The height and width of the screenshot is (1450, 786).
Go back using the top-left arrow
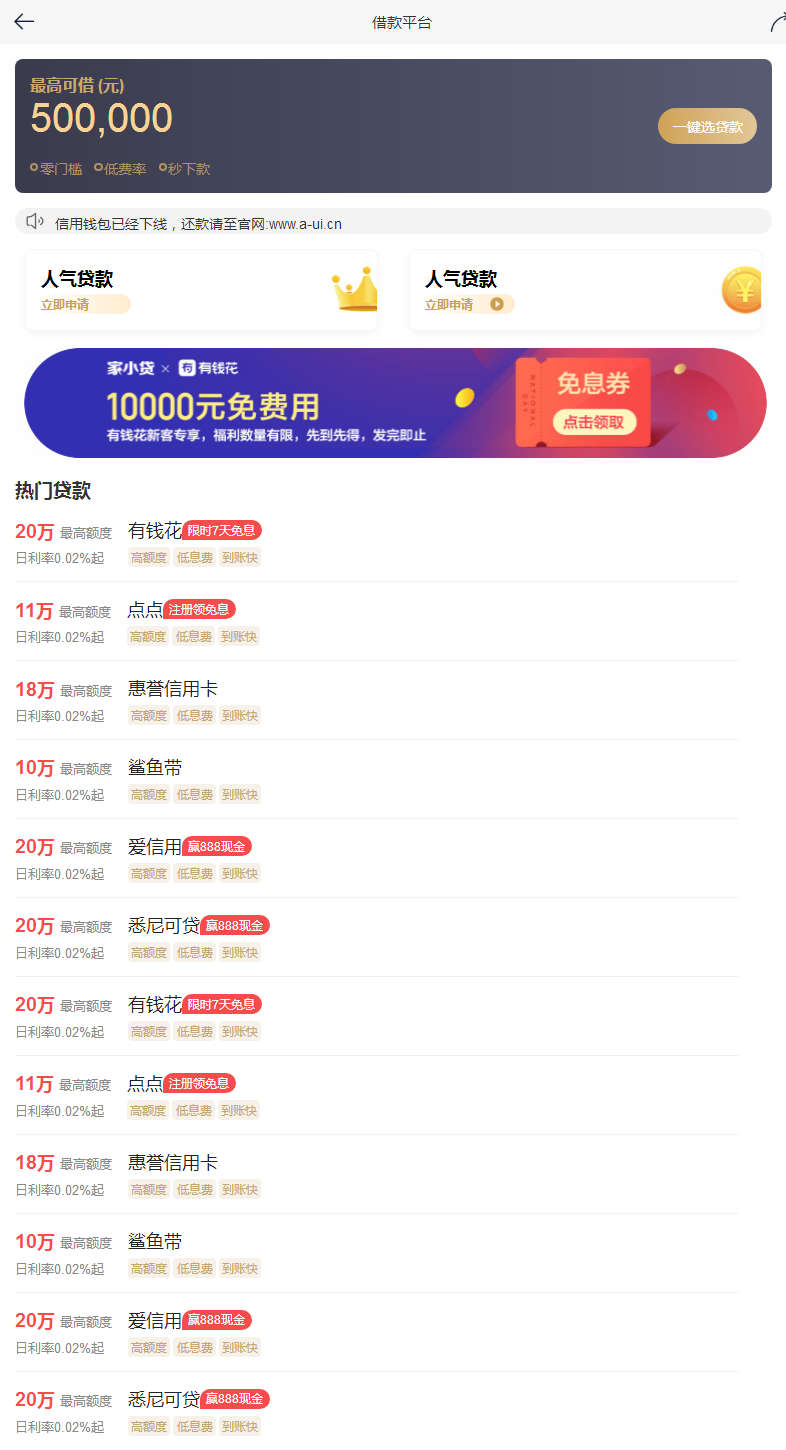(x=24, y=22)
